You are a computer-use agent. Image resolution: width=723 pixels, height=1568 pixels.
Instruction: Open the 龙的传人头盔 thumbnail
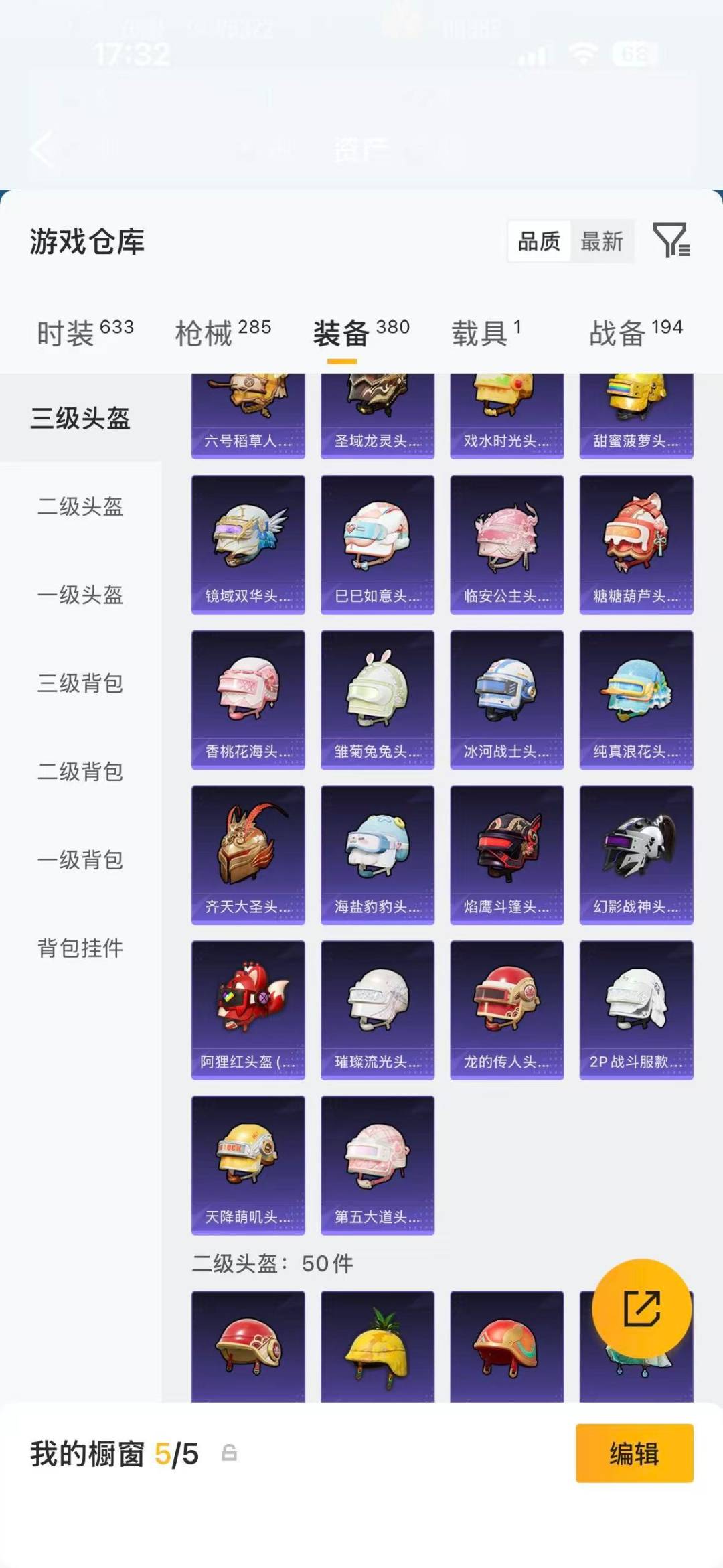507,1009
